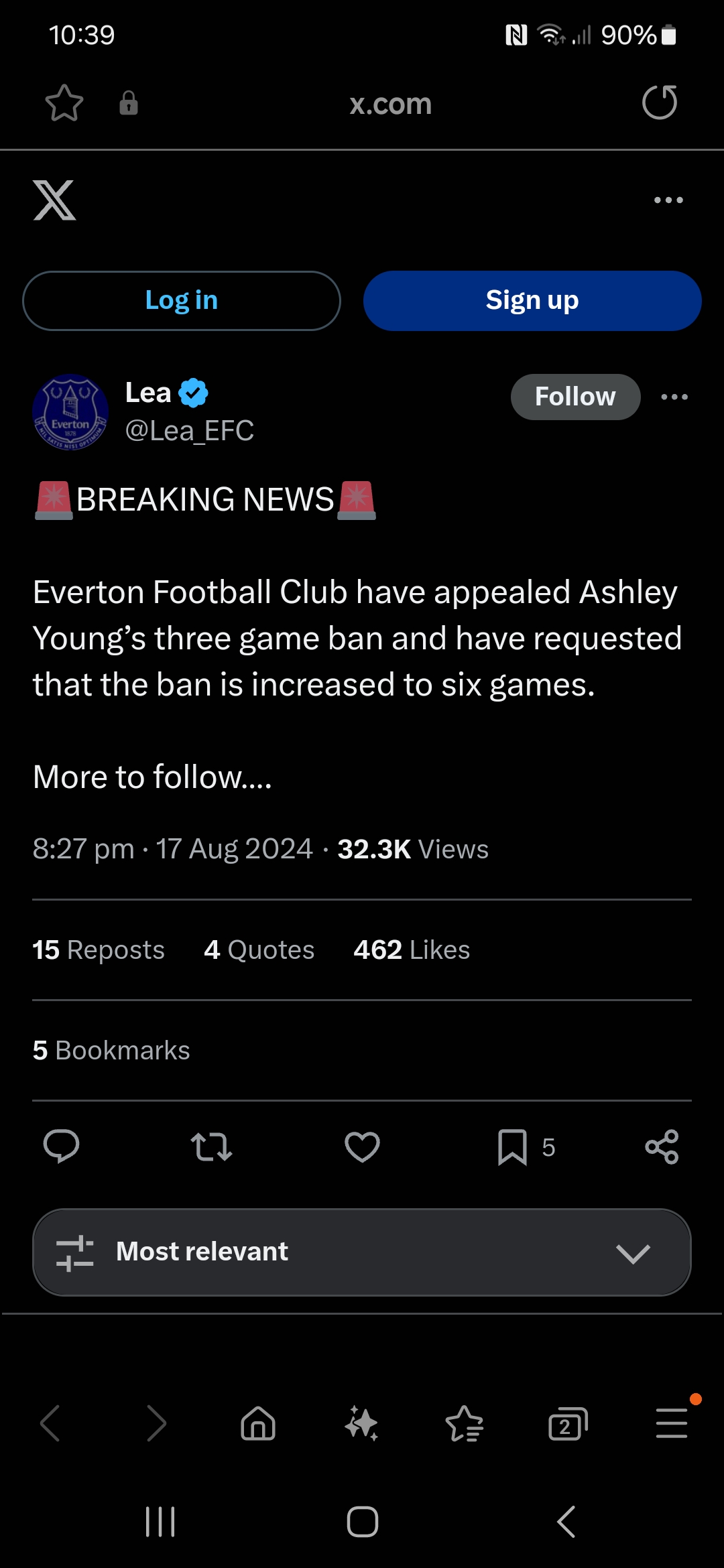Go to the browser home page
The image size is (724, 1568).
point(258,1423)
